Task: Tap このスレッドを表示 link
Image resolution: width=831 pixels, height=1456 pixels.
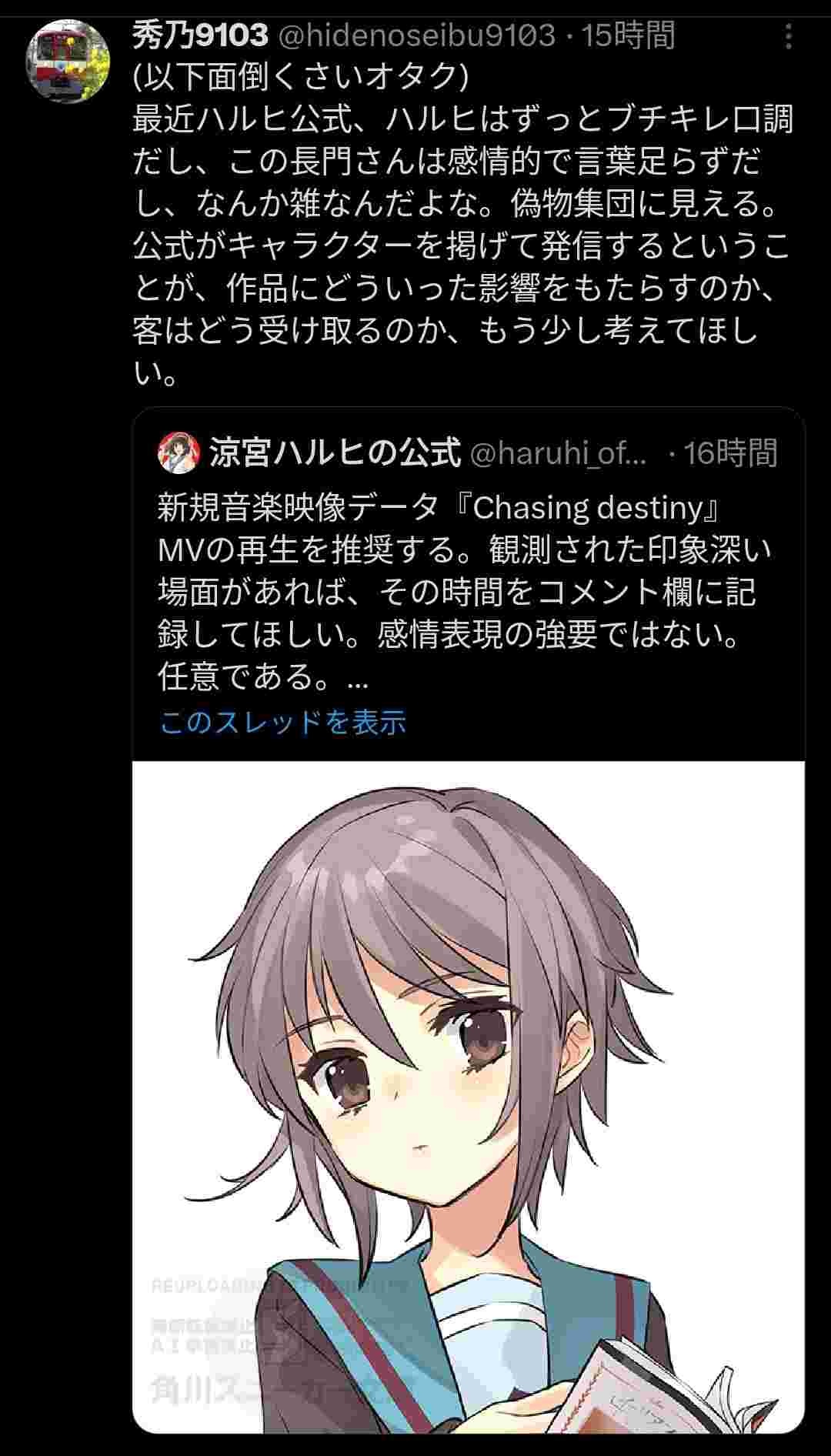Action: point(282,722)
